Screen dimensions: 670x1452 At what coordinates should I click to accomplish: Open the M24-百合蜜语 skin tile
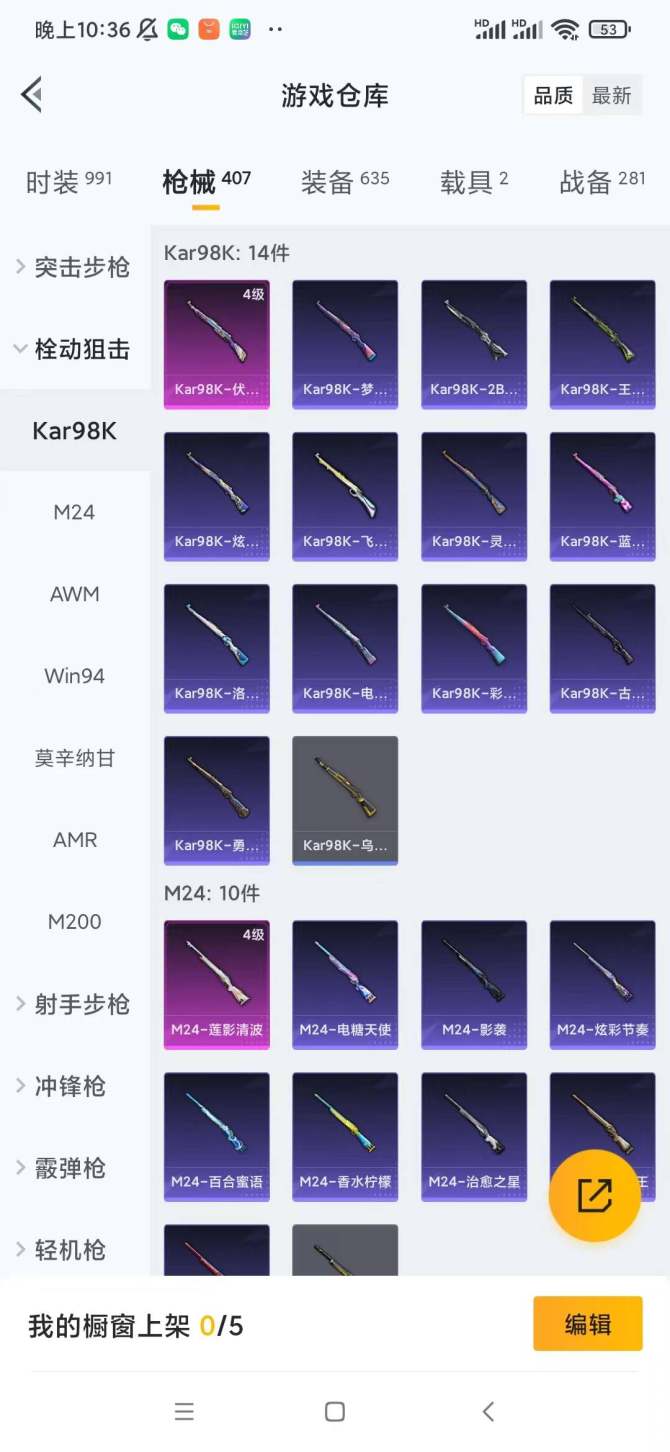pyautogui.click(x=216, y=1136)
